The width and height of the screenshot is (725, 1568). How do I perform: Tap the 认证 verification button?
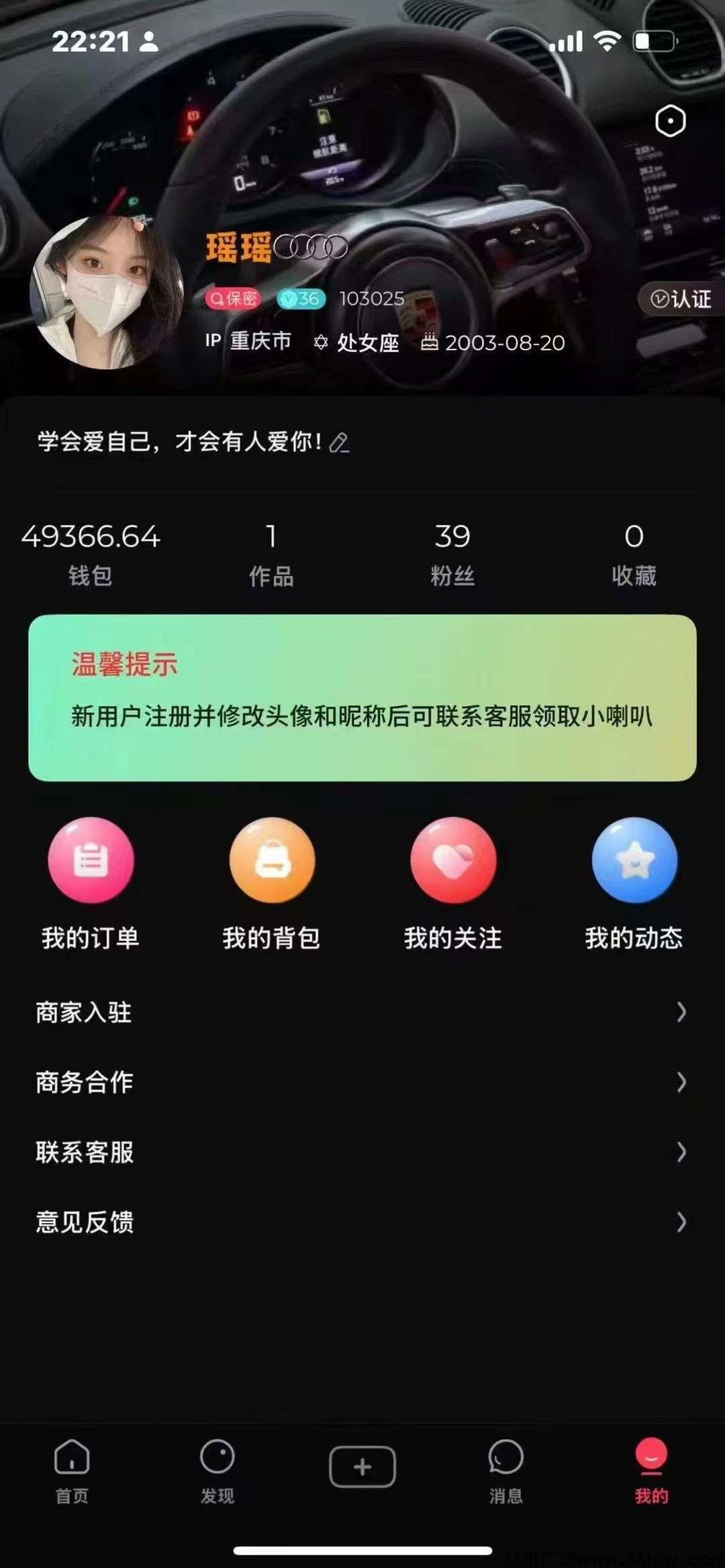(681, 299)
